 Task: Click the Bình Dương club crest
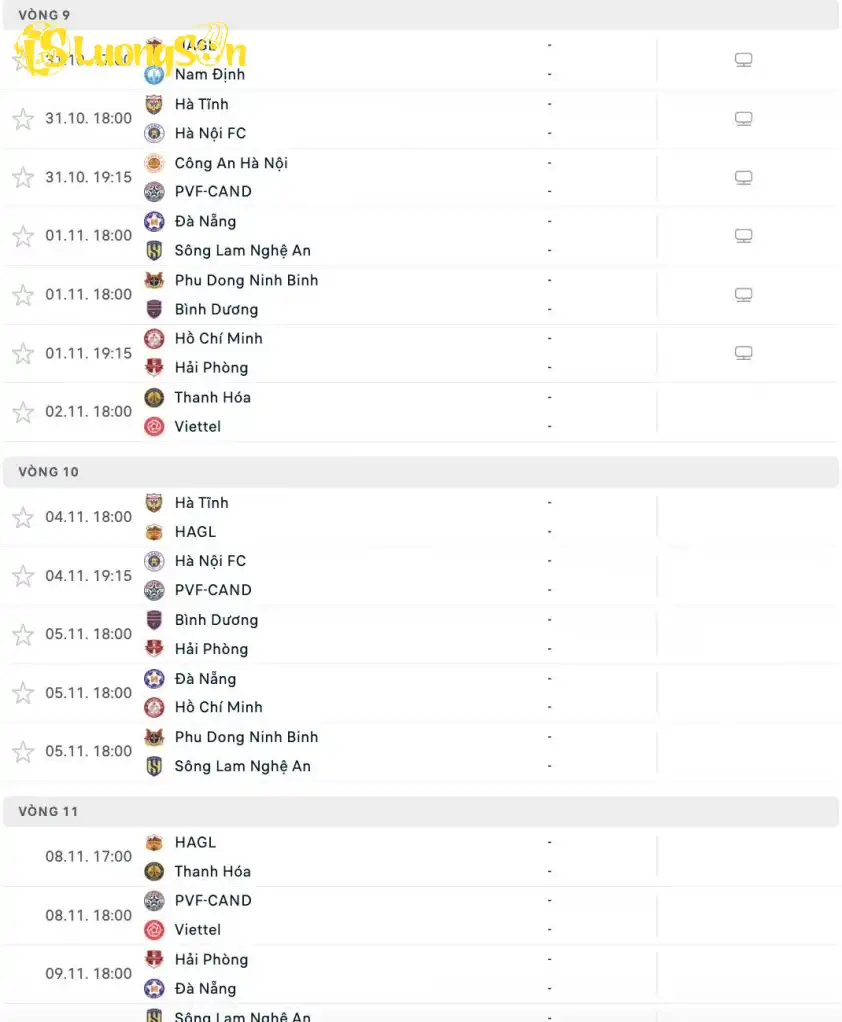tap(153, 310)
